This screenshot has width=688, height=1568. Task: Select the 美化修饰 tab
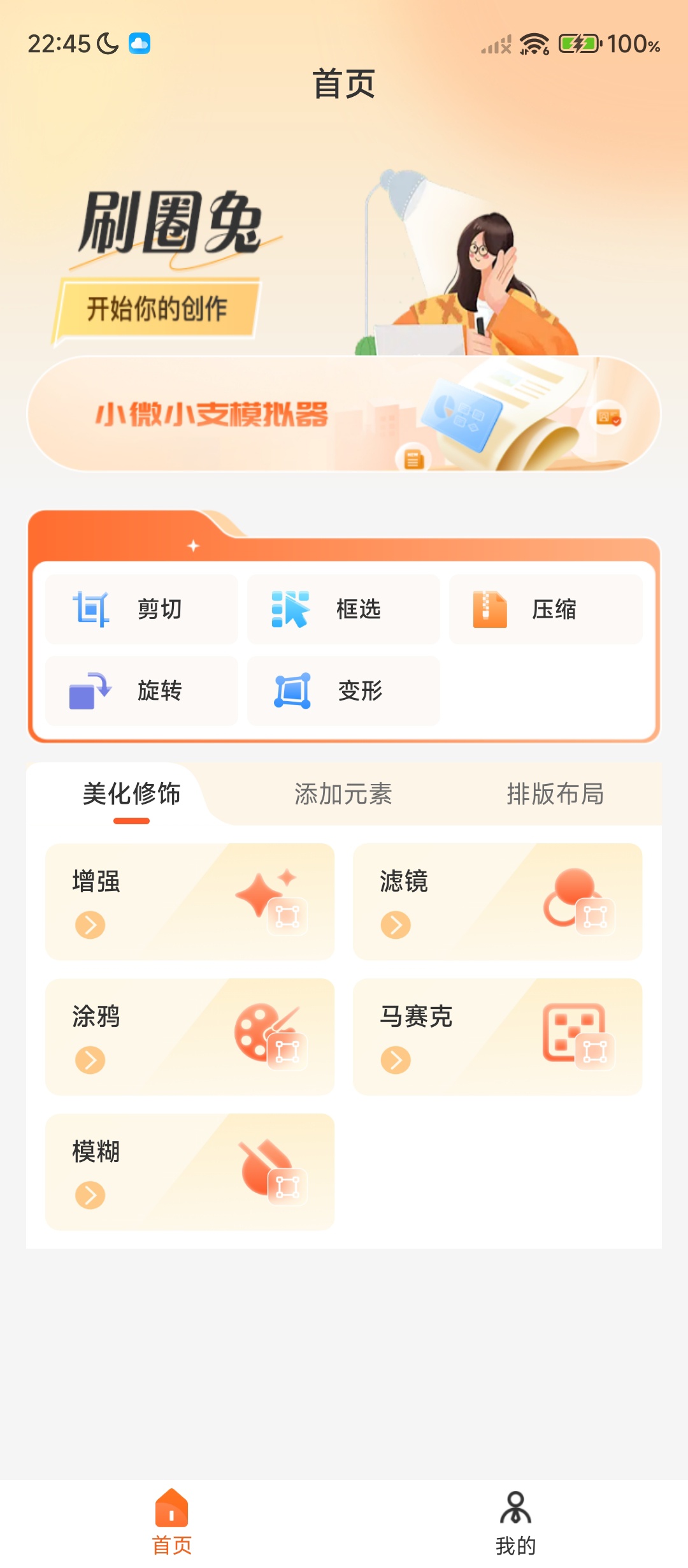pos(131,794)
